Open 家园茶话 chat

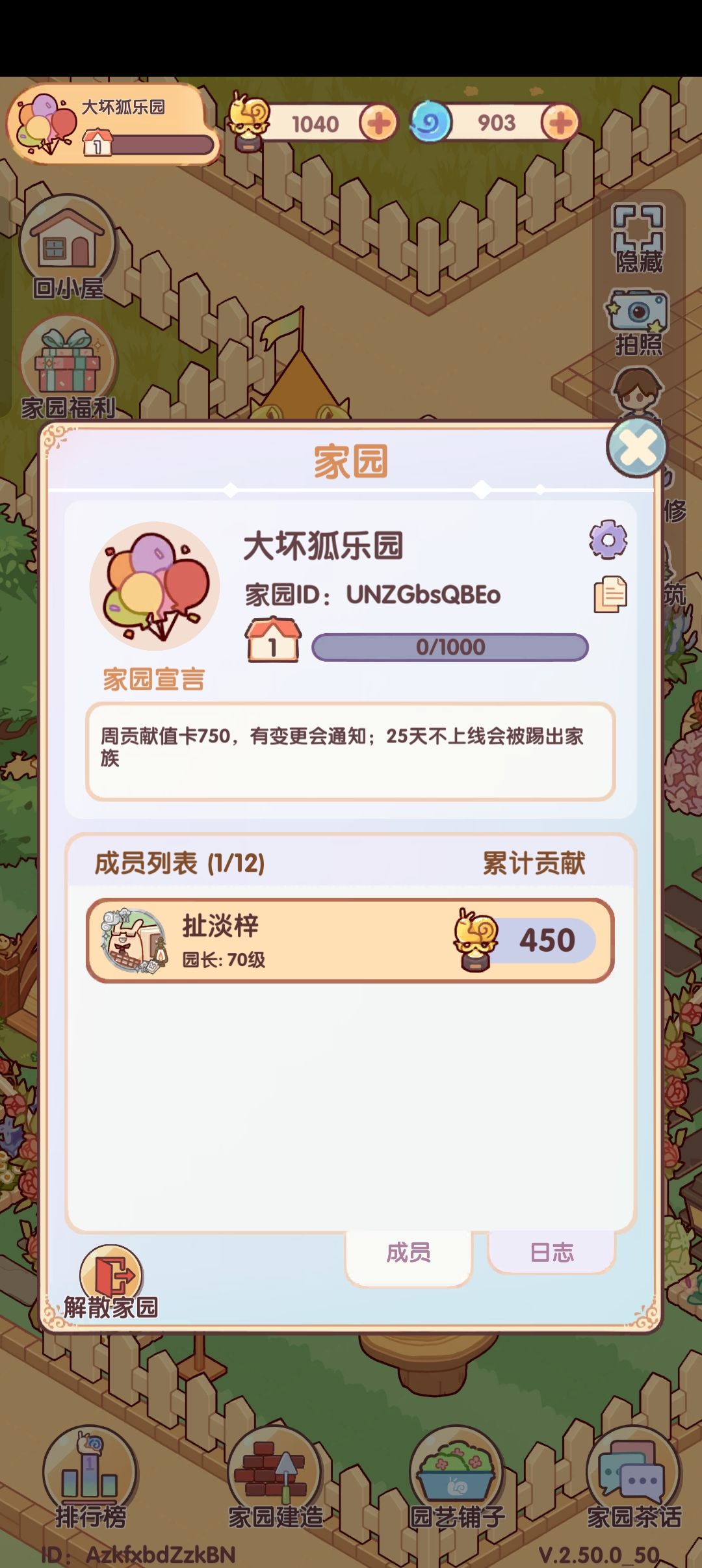point(634,1479)
